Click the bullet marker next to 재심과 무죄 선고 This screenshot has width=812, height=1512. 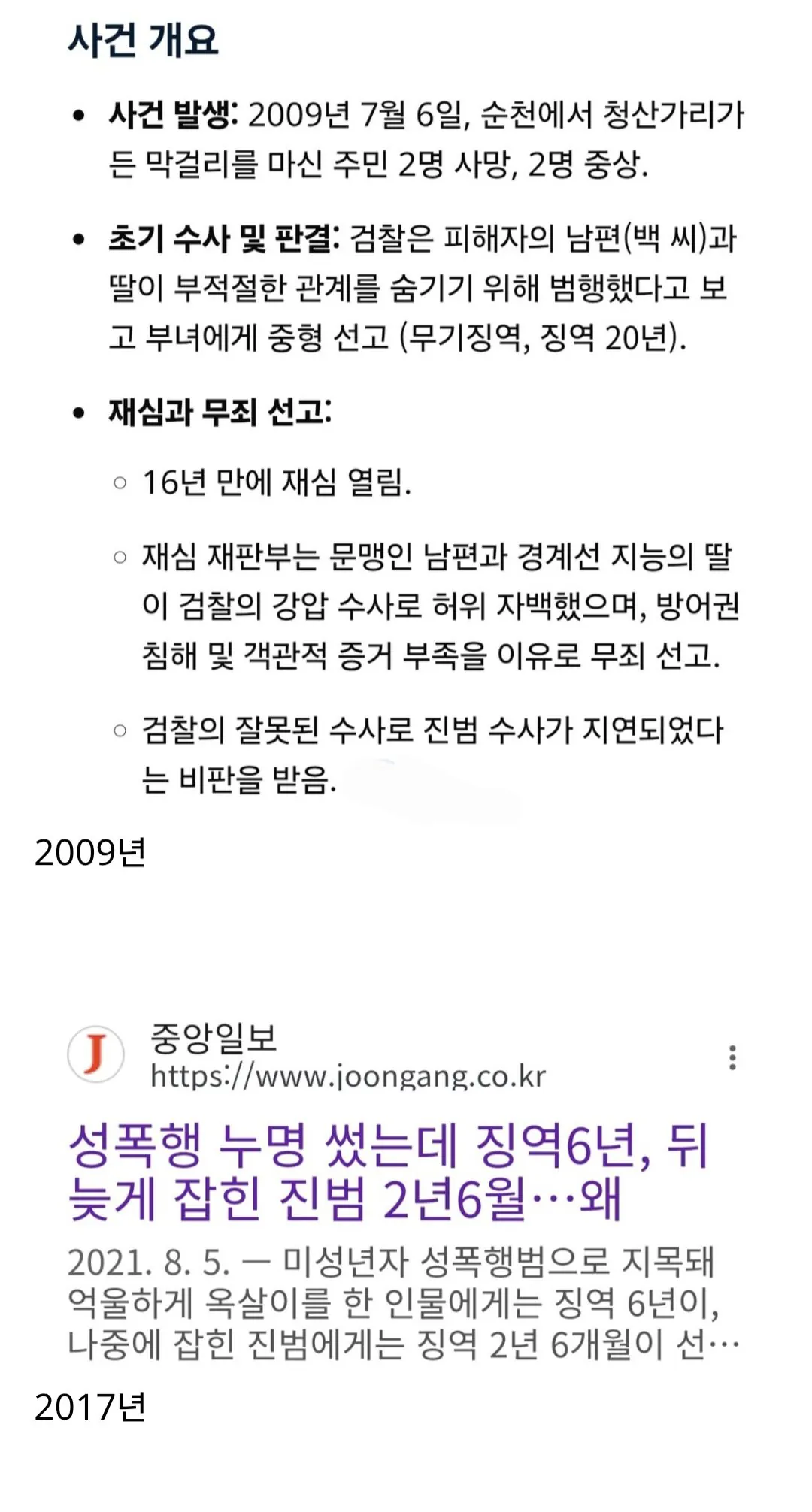[78, 412]
